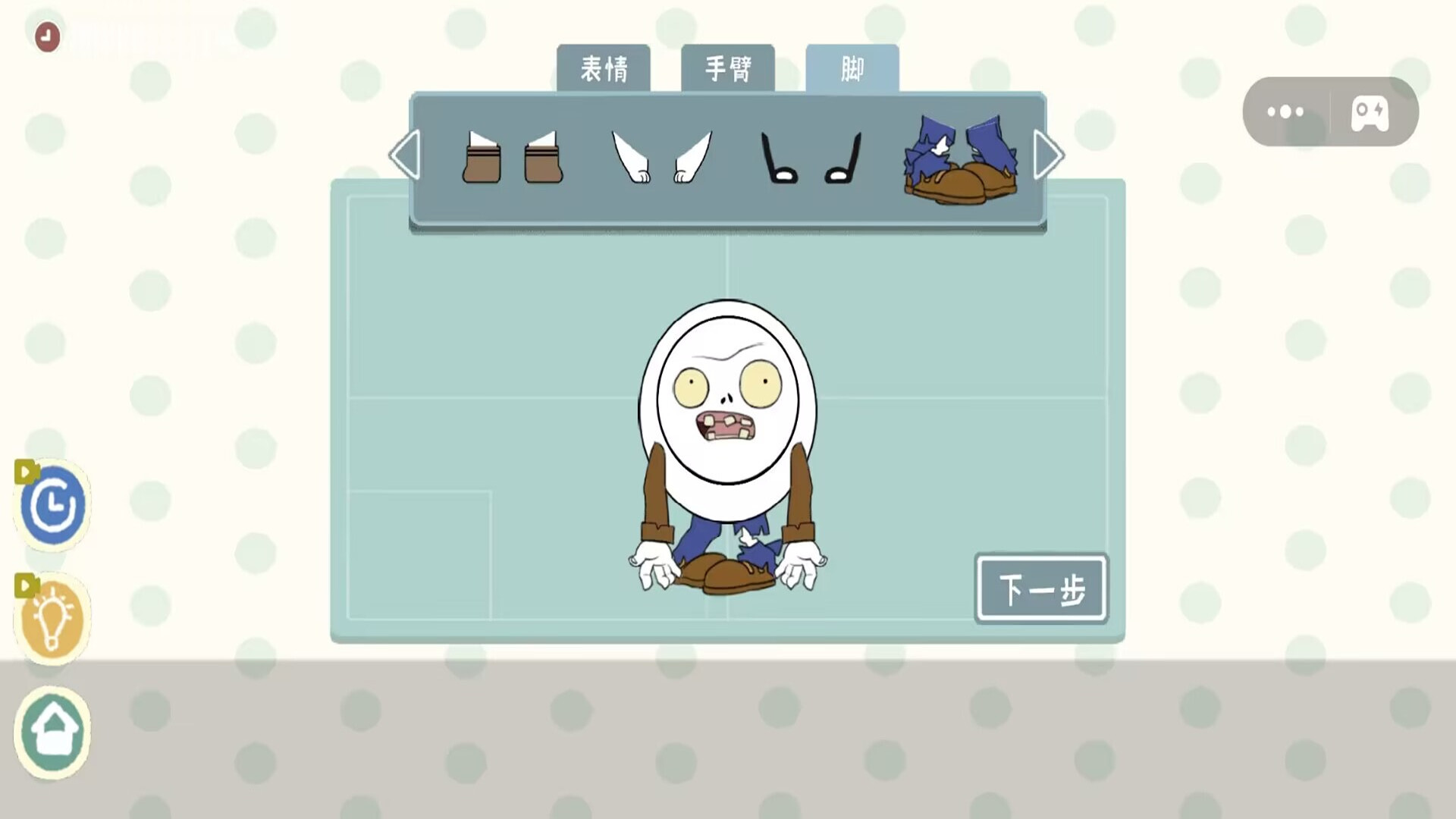The height and width of the screenshot is (819, 1456).
Task: Get a hint with the lightbulb button
Action: 52,620
